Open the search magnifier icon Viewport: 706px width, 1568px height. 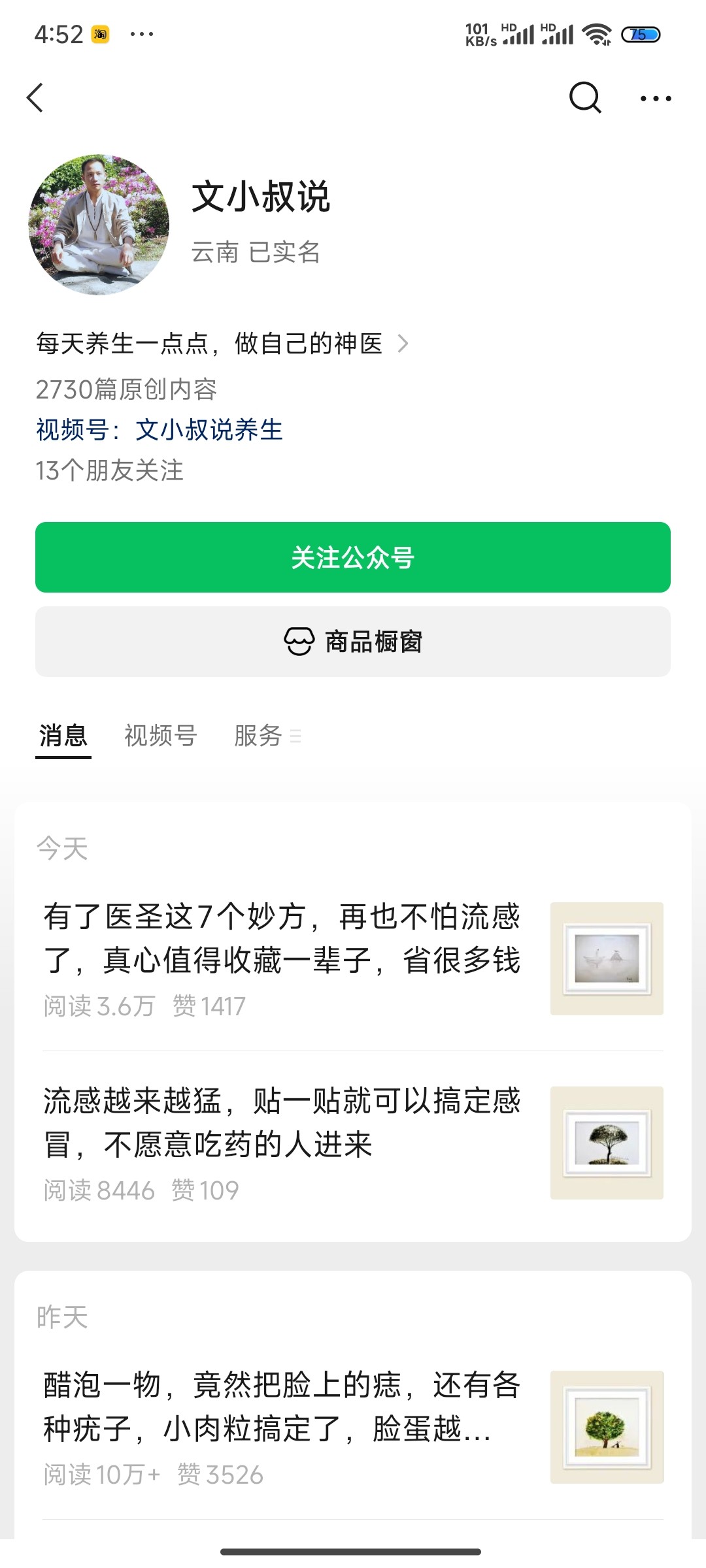tap(584, 98)
